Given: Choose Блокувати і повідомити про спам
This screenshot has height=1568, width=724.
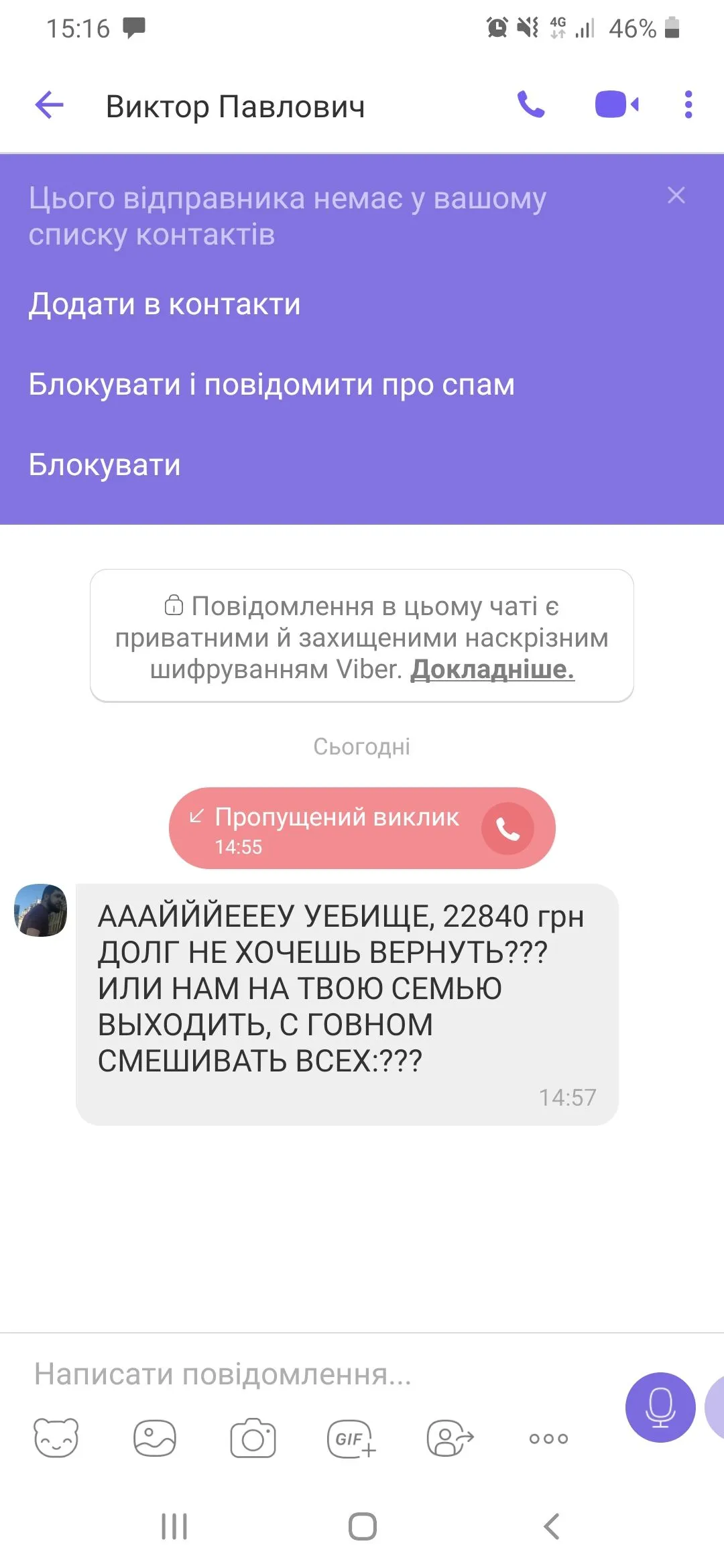Looking at the screenshot, I should 271,385.
